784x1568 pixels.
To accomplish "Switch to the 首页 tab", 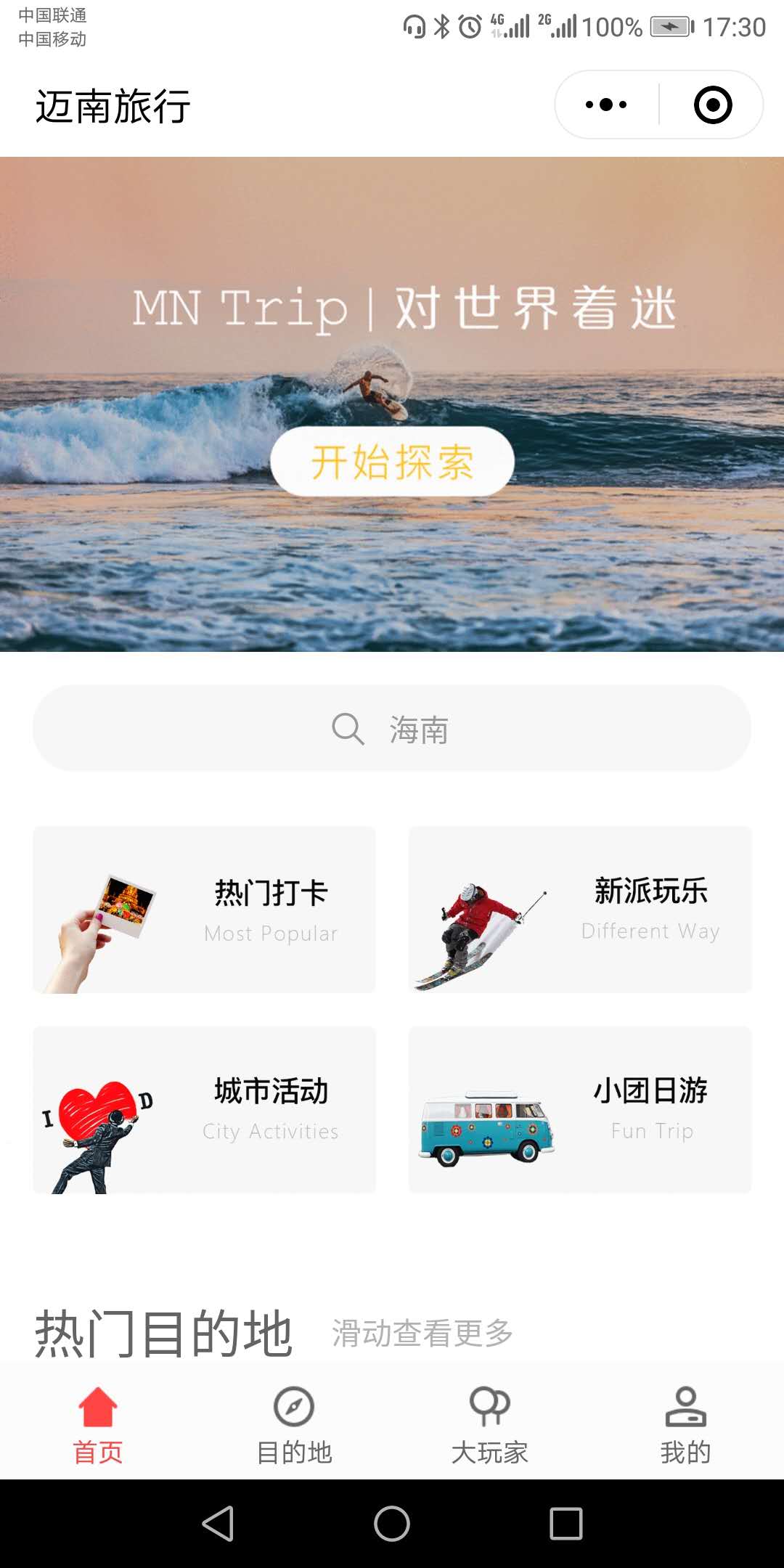I will point(98,1426).
